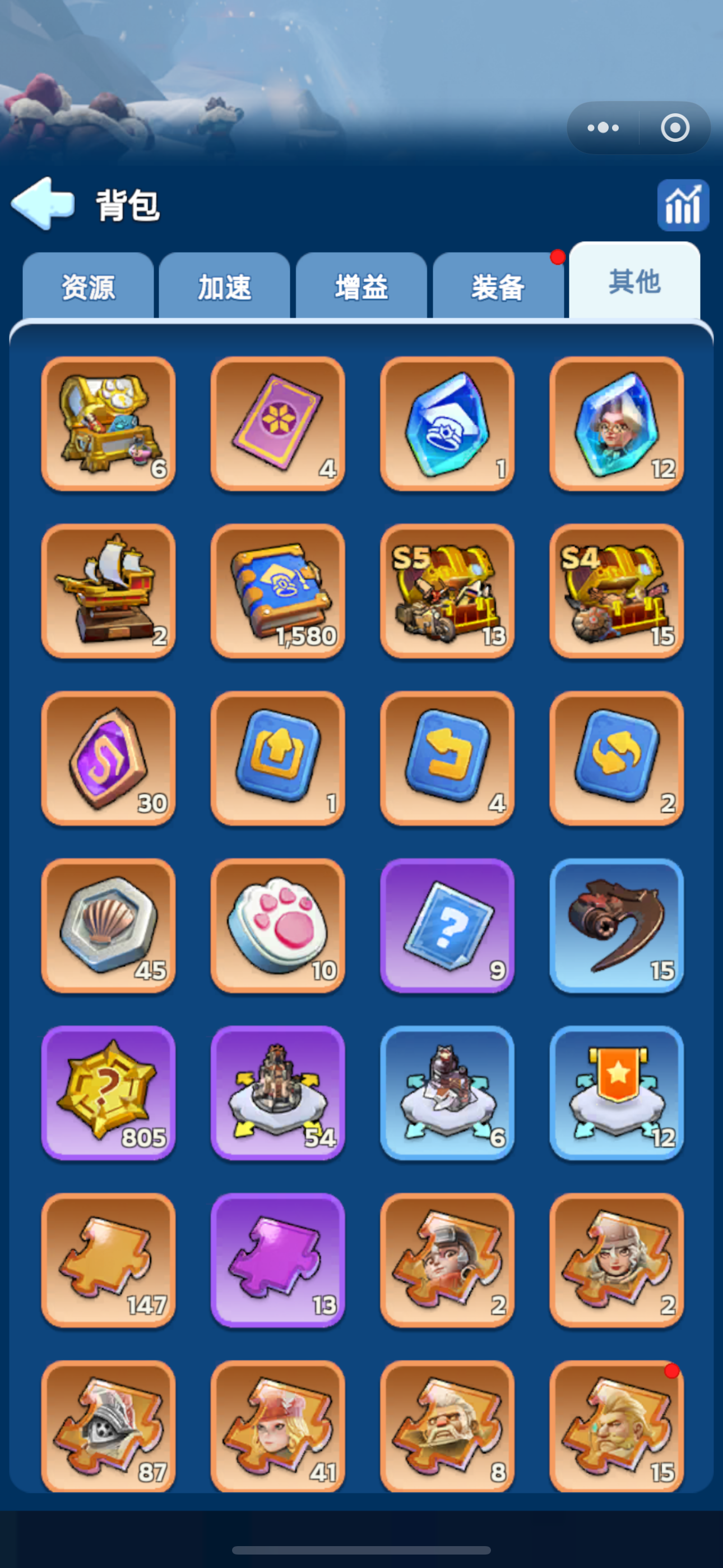723x1568 pixels.
Task: Select the 其他 tab
Action: pyautogui.click(x=634, y=282)
